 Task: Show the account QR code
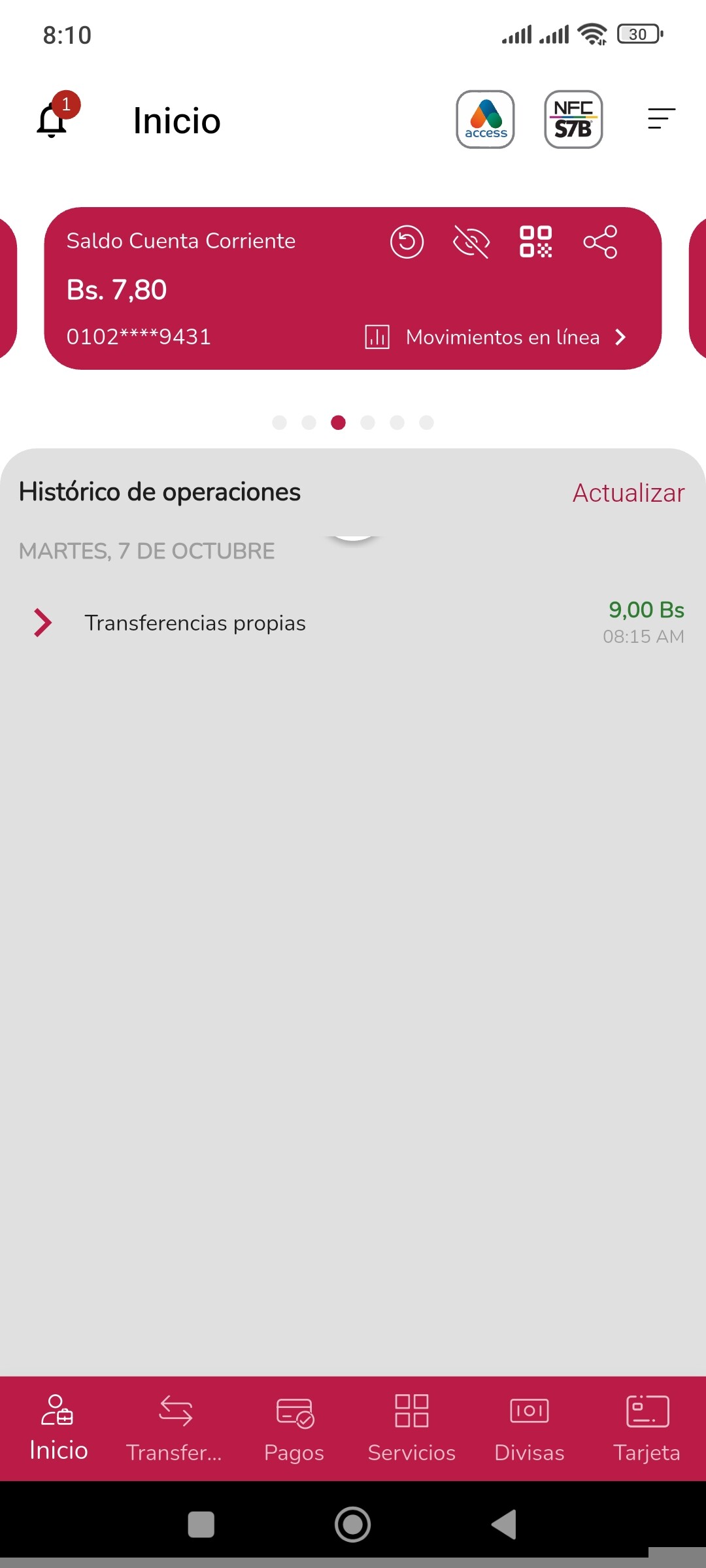click(535, 242)
